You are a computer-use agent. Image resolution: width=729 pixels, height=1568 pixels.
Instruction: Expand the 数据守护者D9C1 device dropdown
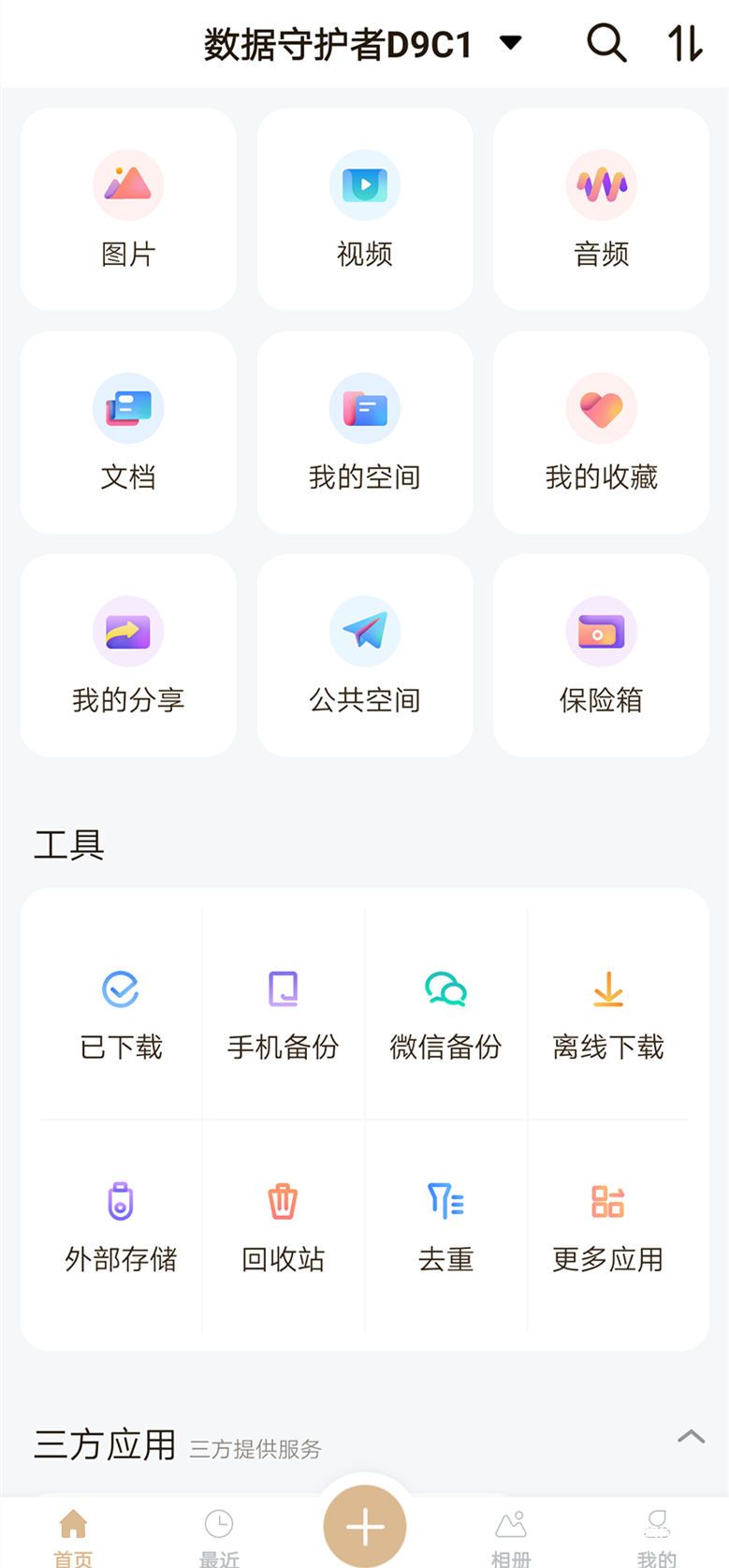pos(510,43)
